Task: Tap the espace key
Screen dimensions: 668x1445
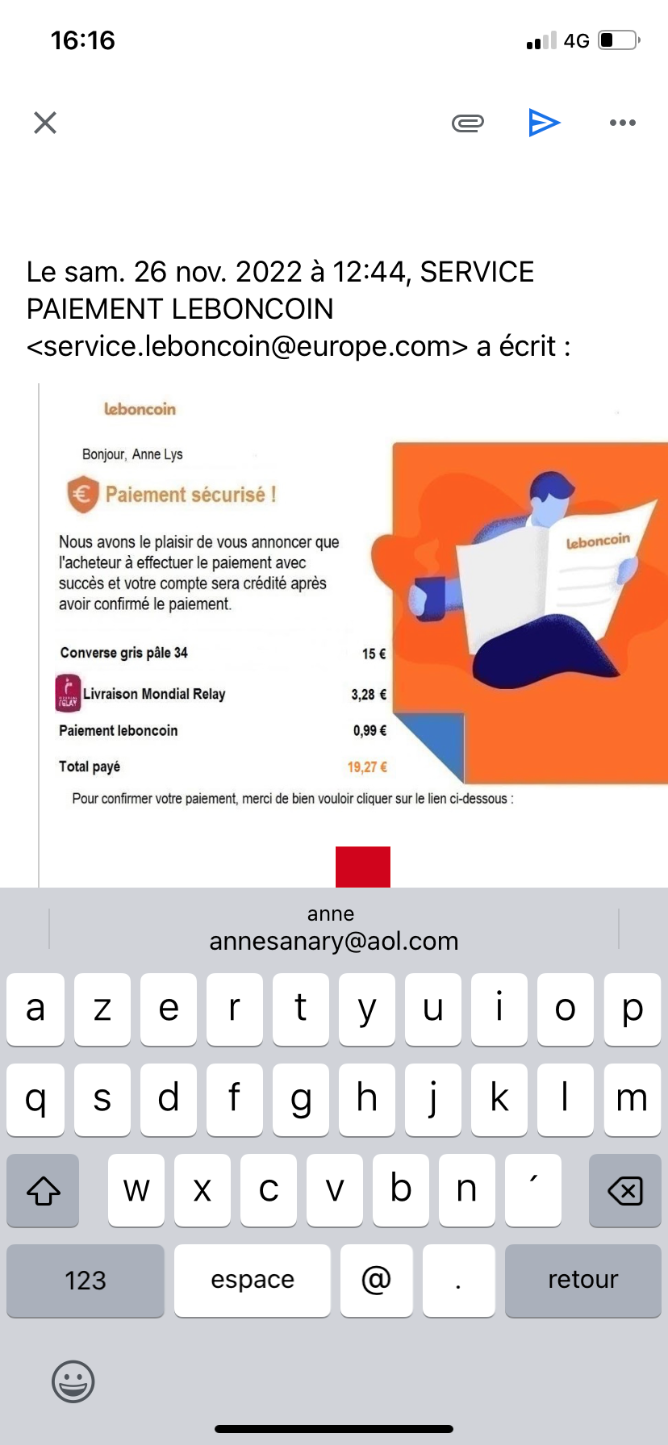Action: [x=252, y=1280]
